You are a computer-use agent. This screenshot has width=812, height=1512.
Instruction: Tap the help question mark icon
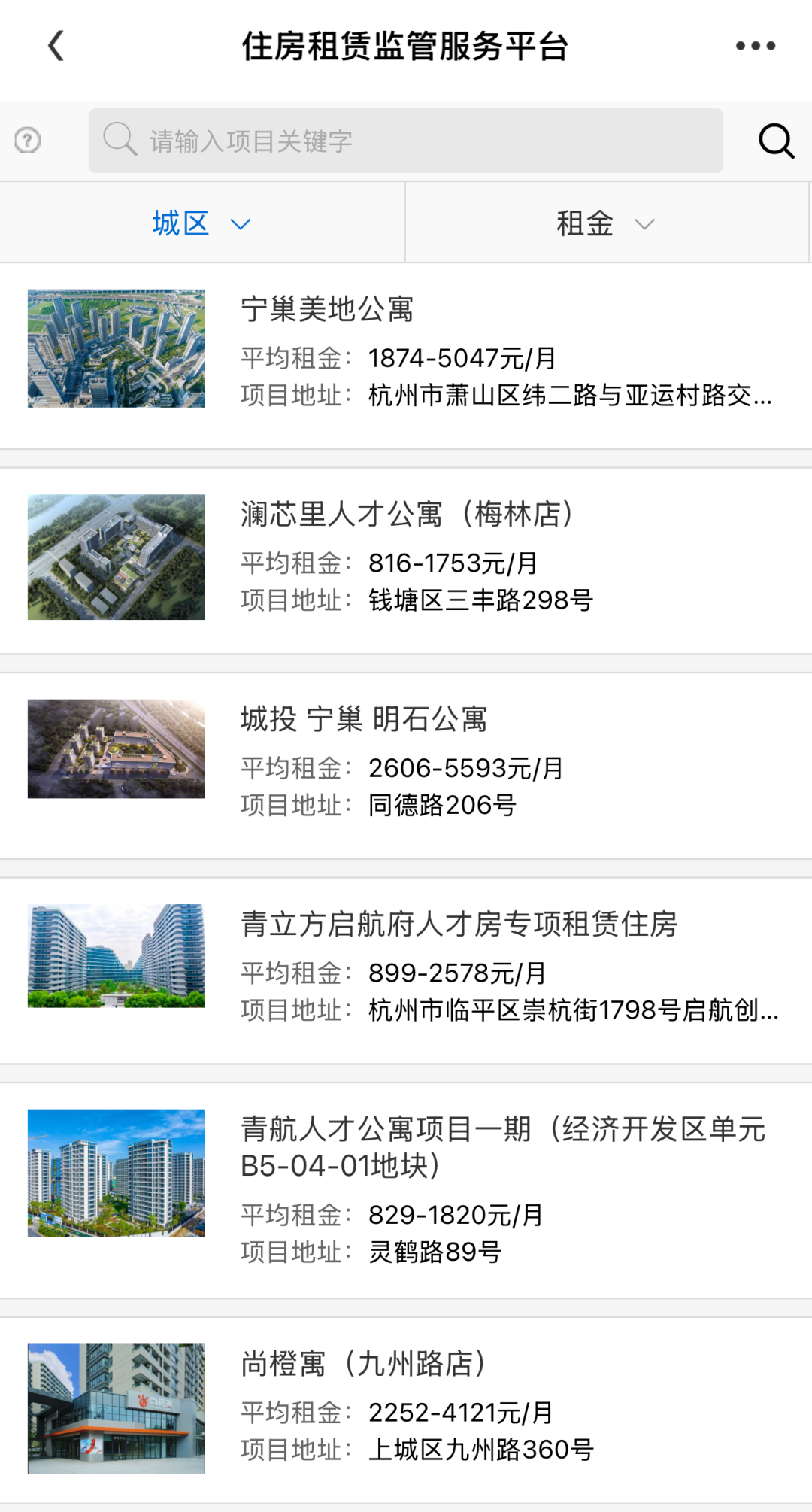click(27, 140)
